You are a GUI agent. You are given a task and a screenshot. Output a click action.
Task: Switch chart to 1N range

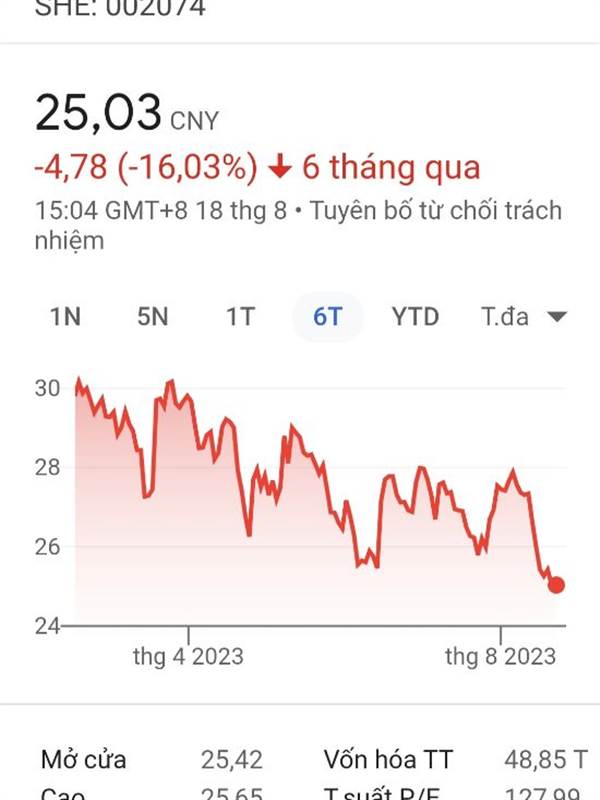(65, 317)
